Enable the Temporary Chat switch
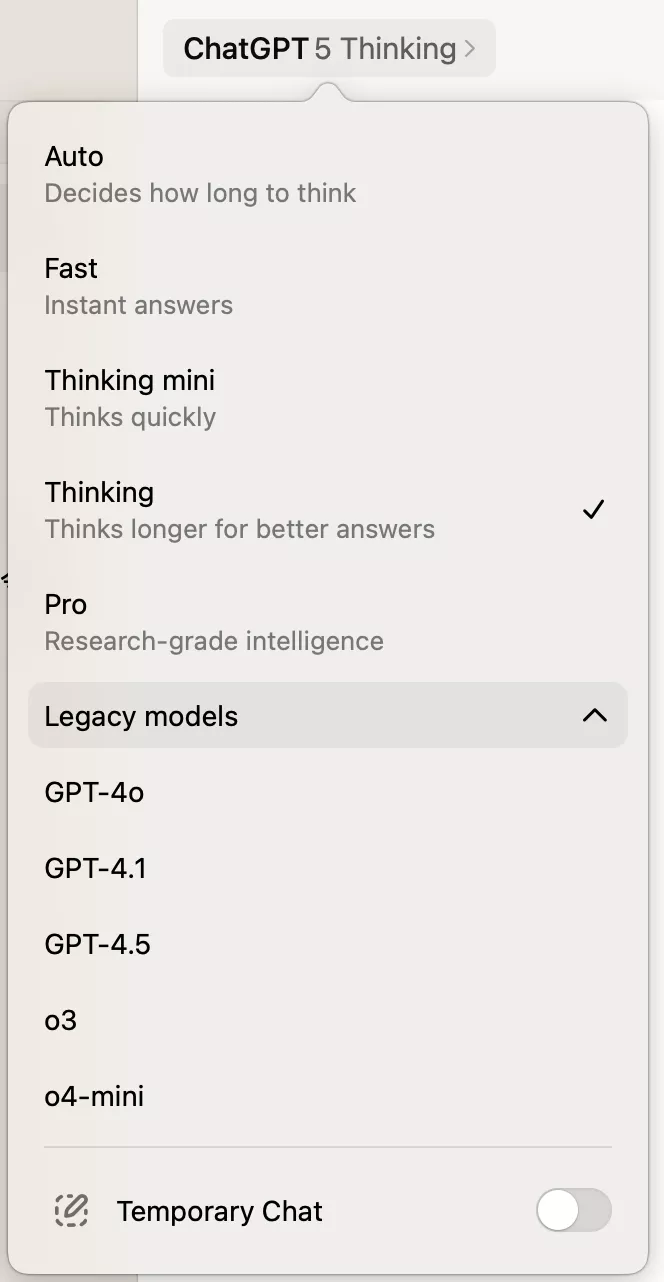This screenshot has height=1282, width=664. pyautogui.click(x=573, y=1211)
